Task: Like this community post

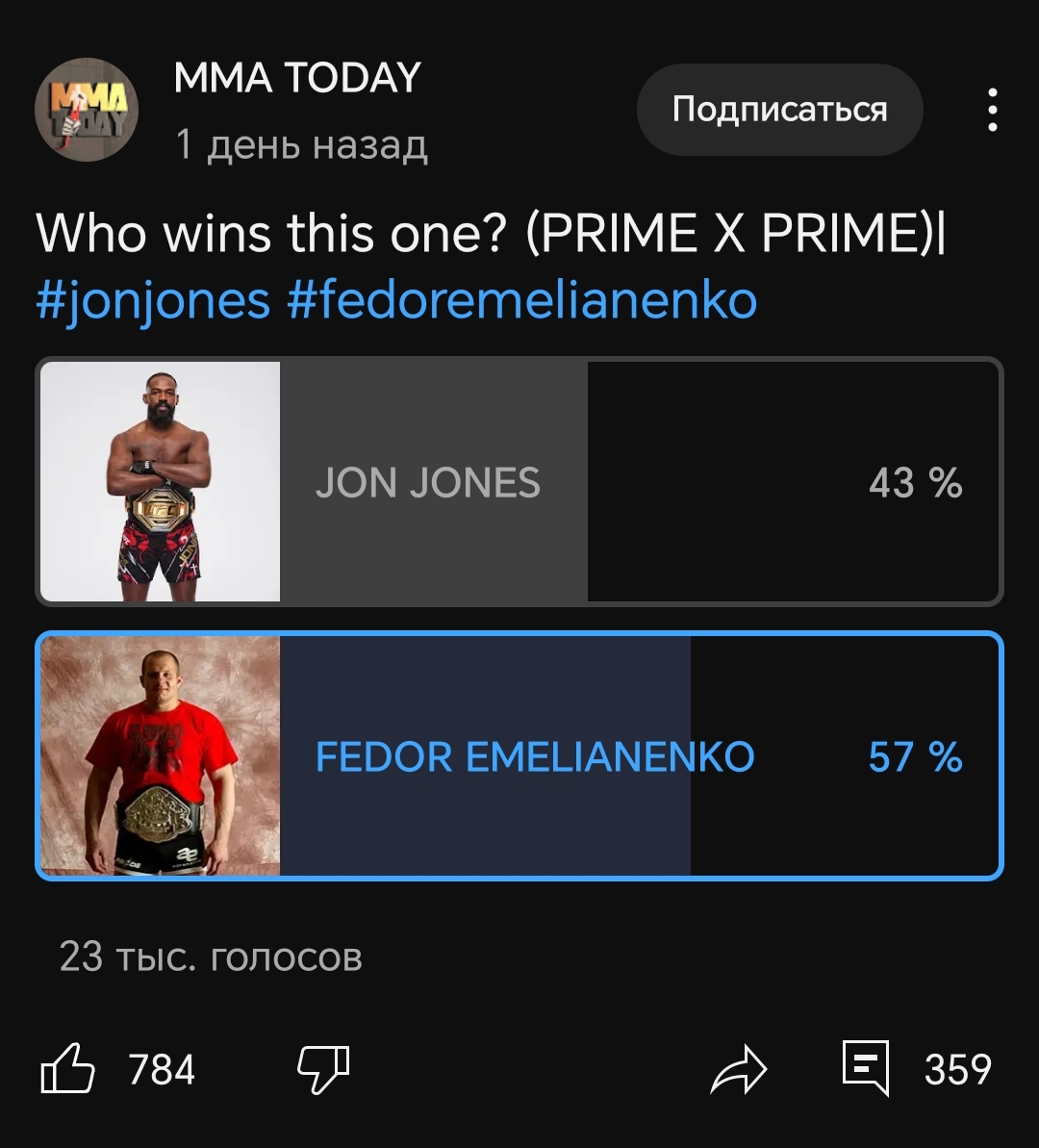Action: pos(68,1069)
